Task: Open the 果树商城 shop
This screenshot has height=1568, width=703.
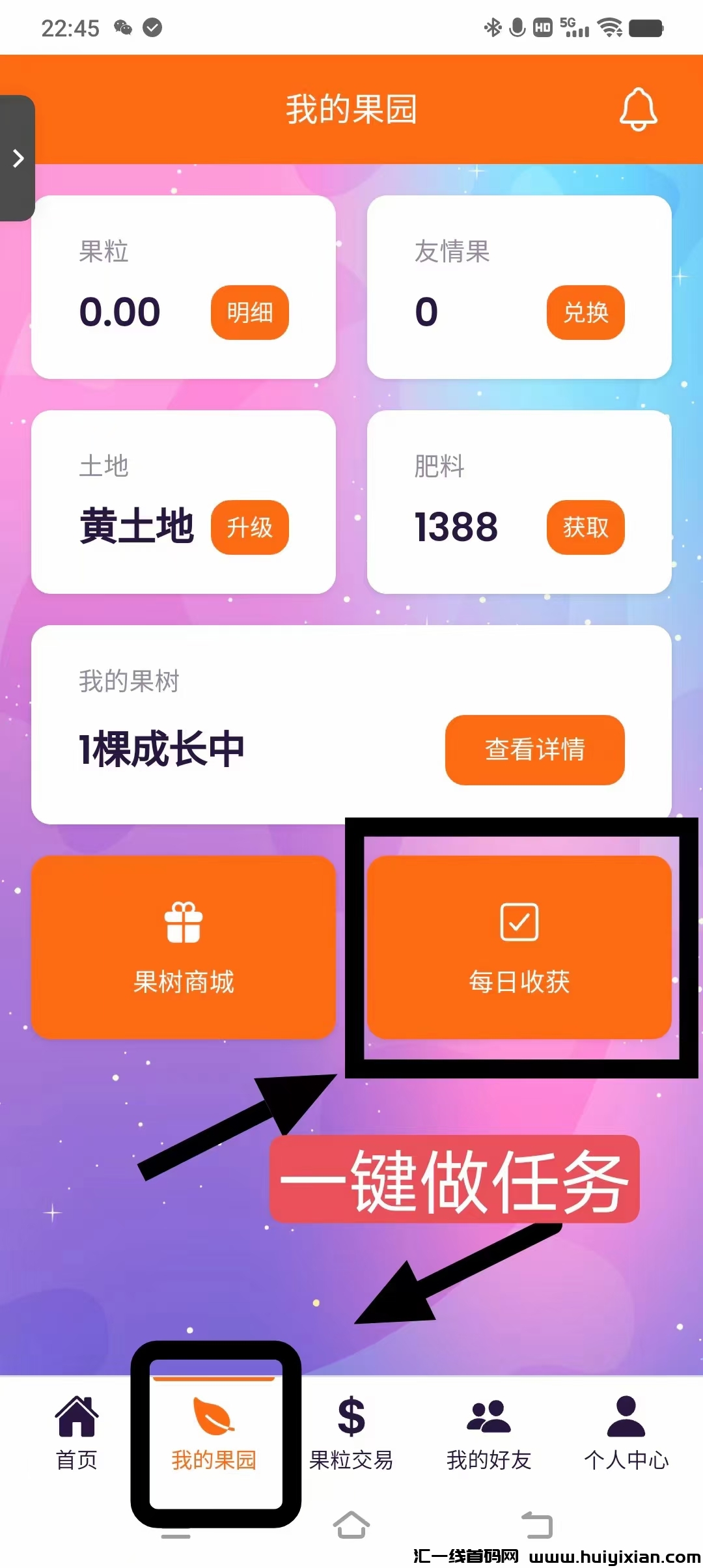Action: [x=184, y=947]
